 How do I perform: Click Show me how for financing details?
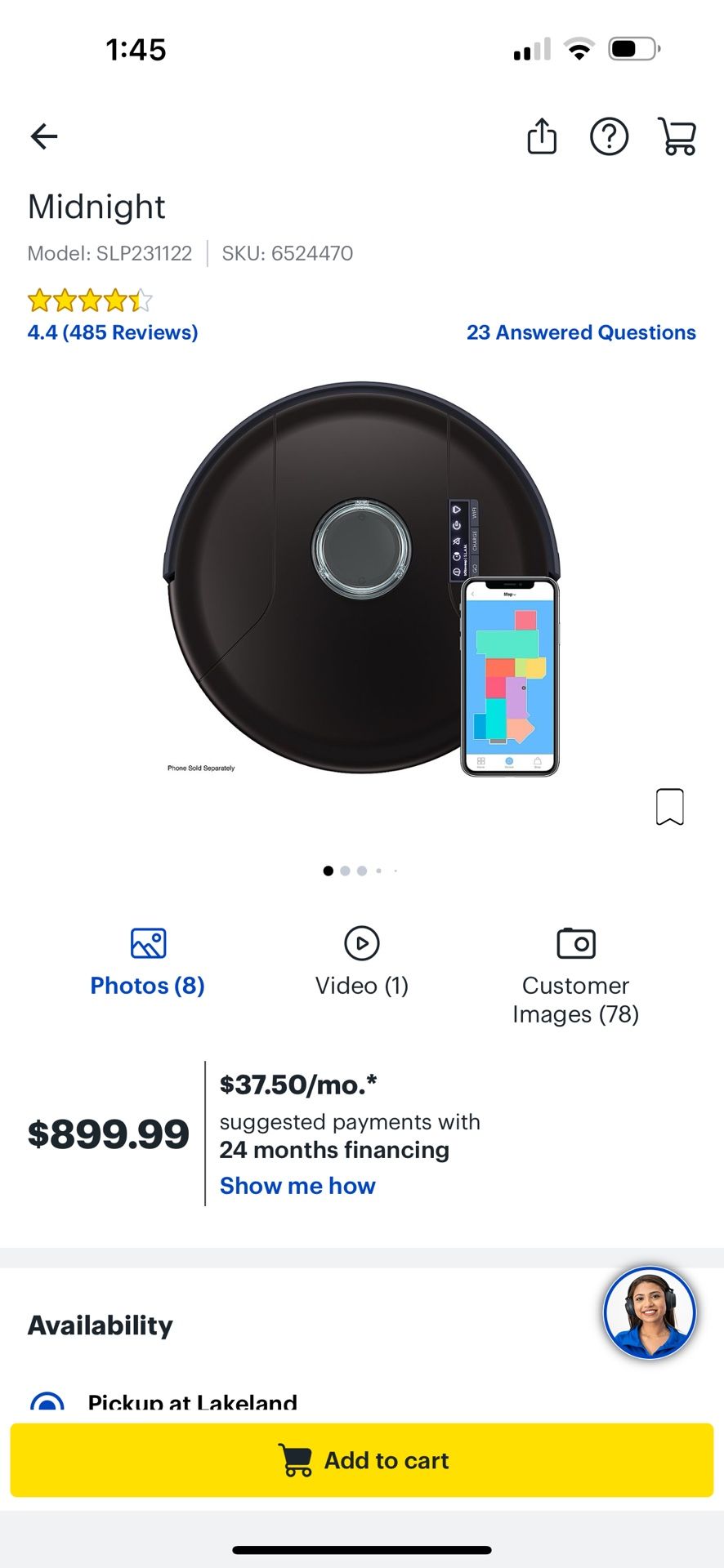[x=297, y=1185]
